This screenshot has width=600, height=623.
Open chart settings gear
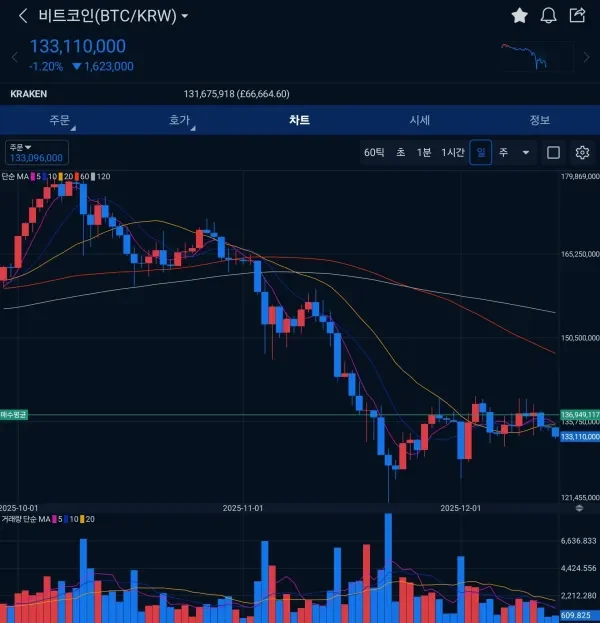click(582, 153)
